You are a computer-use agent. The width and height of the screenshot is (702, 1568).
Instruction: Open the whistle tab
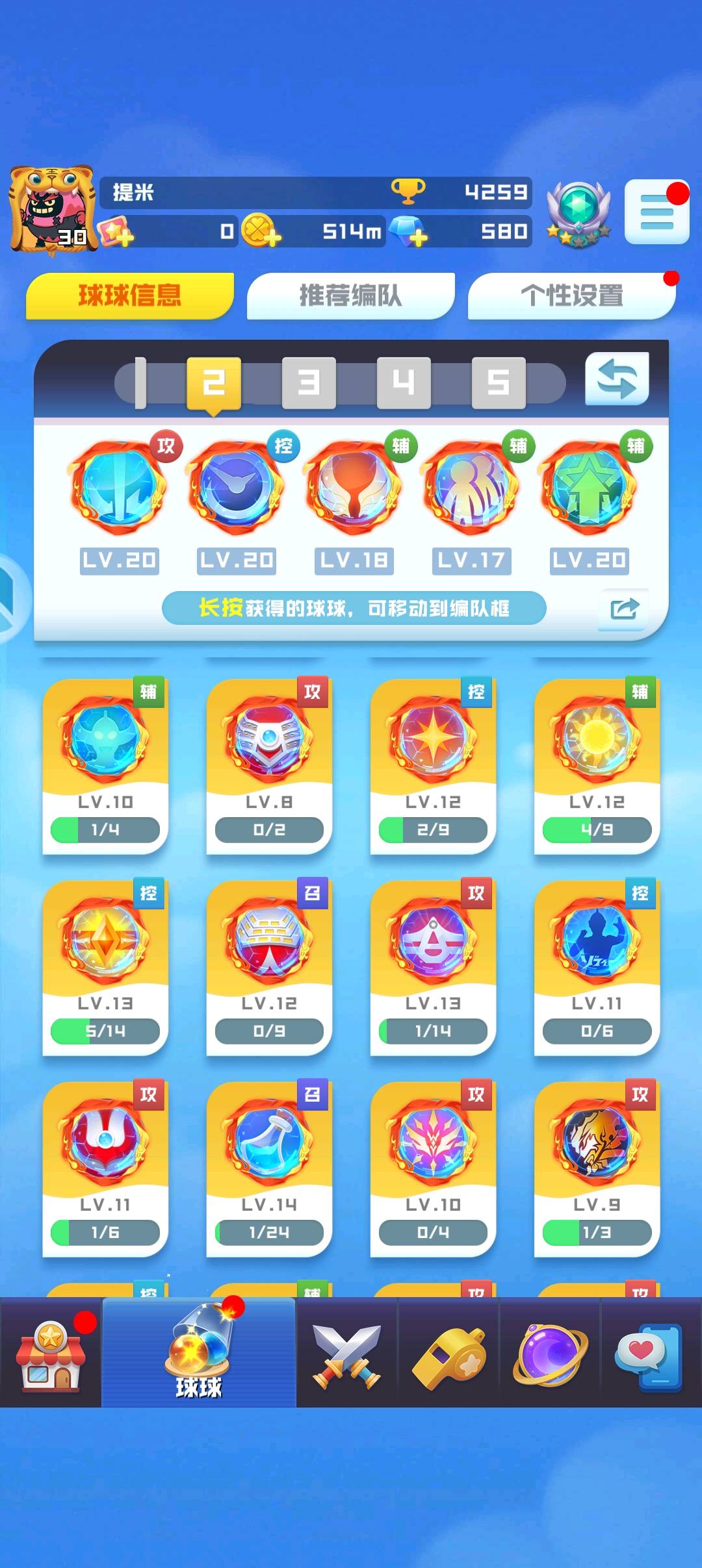click(x=448, y=1354)
